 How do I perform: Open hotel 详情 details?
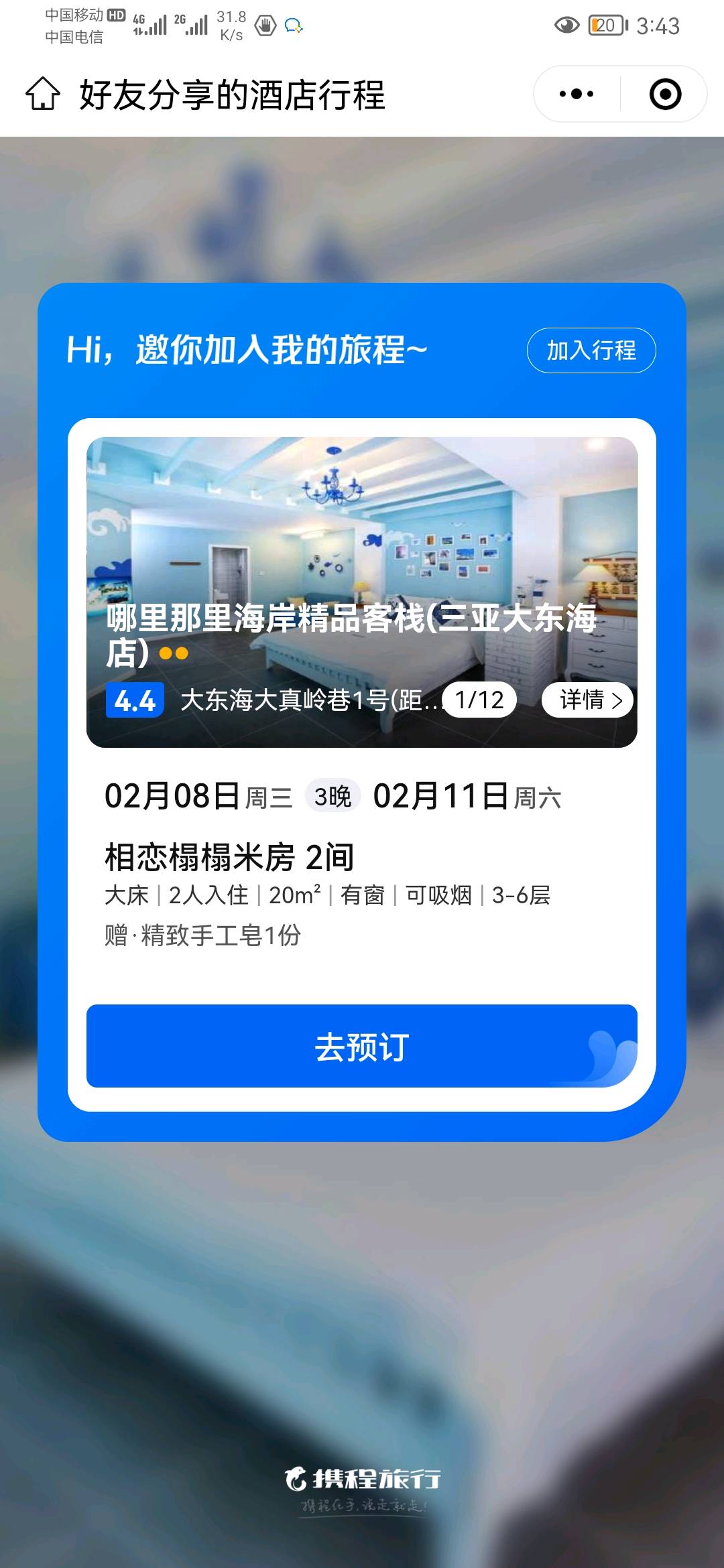pos(587,700)
